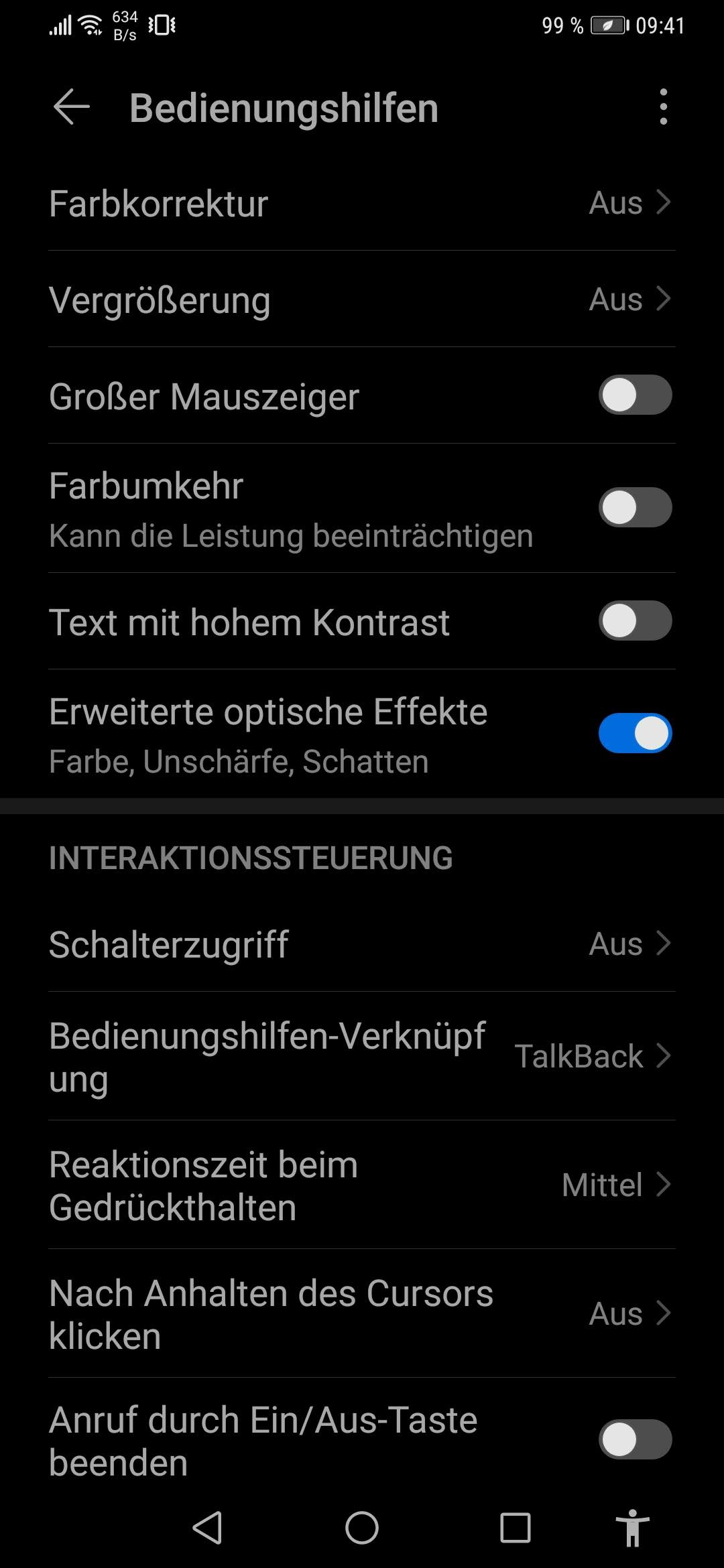Turn on Farbumkehr
The width and height of the screenshot is (724, 1568).
[x=634, y=508]
